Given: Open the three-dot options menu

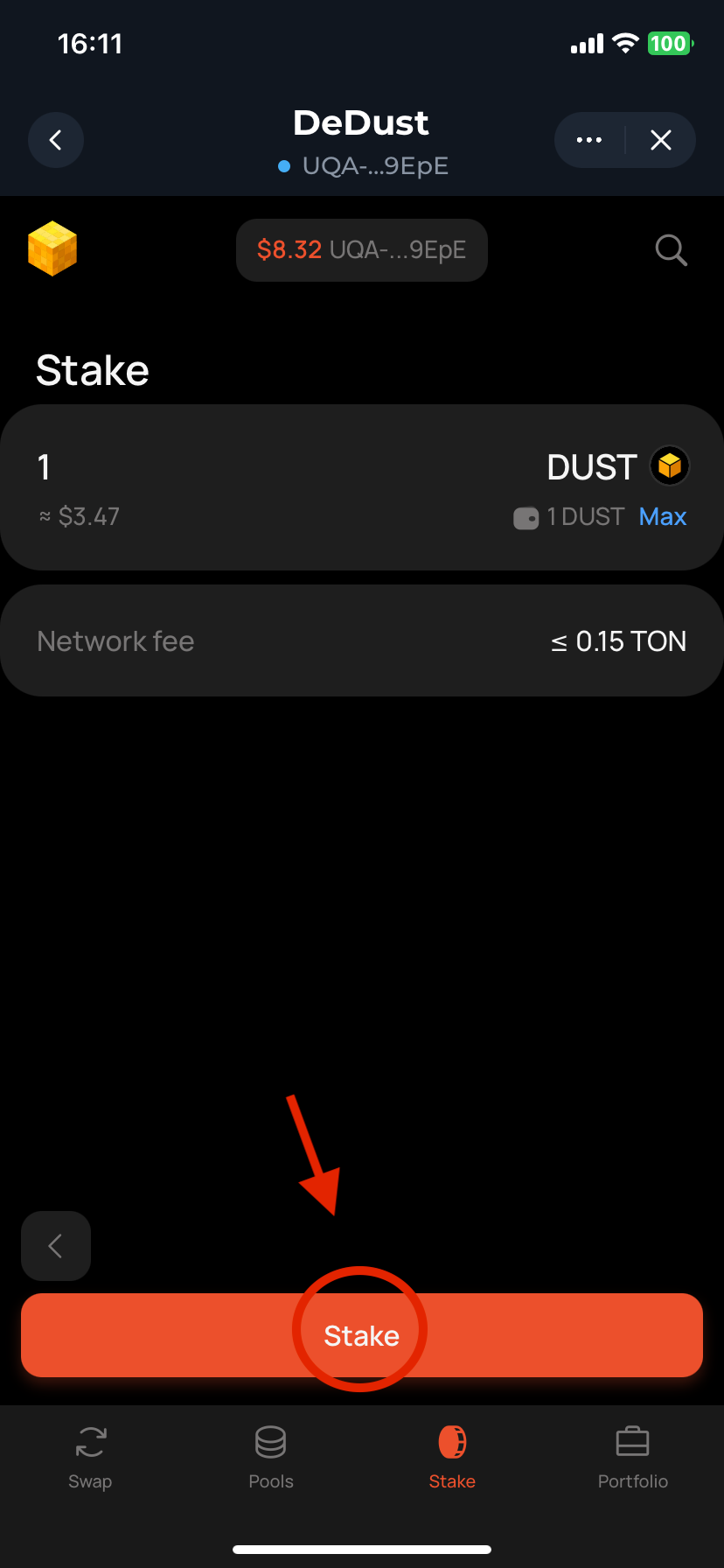Looking at the screenshot, I should pyautogui.click(x=589, y=140).
